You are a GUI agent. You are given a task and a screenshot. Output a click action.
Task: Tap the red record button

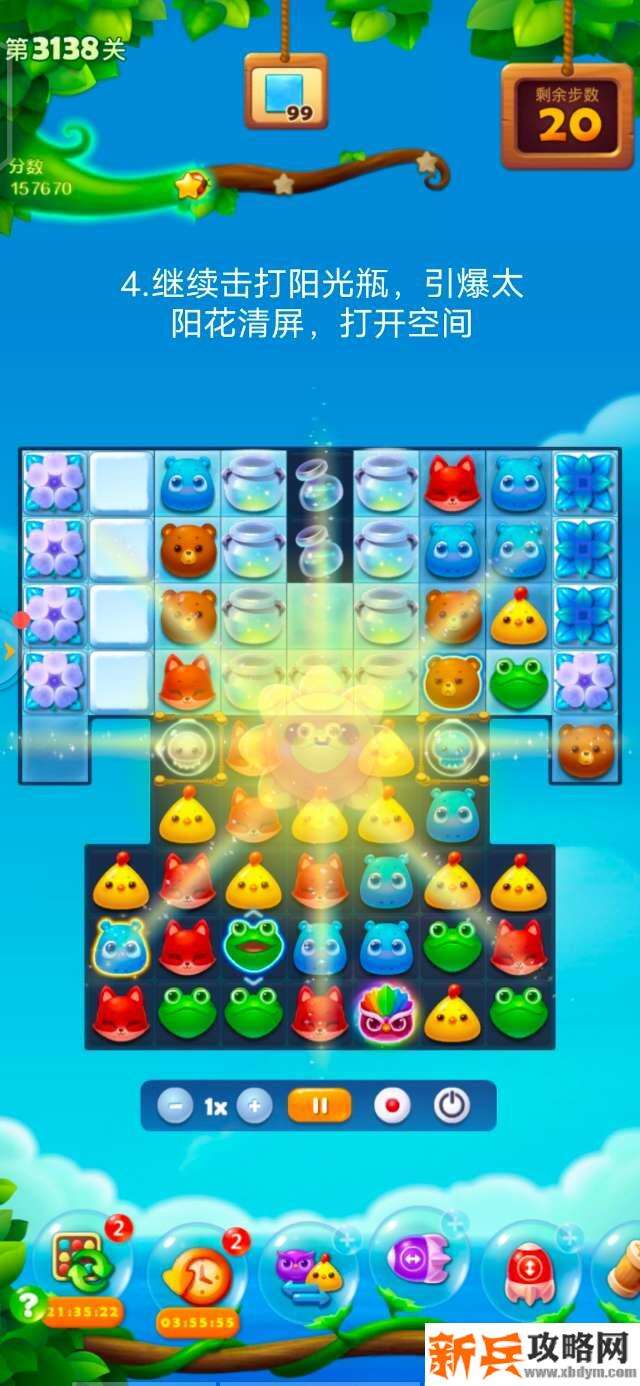(x=391, y=1106)
